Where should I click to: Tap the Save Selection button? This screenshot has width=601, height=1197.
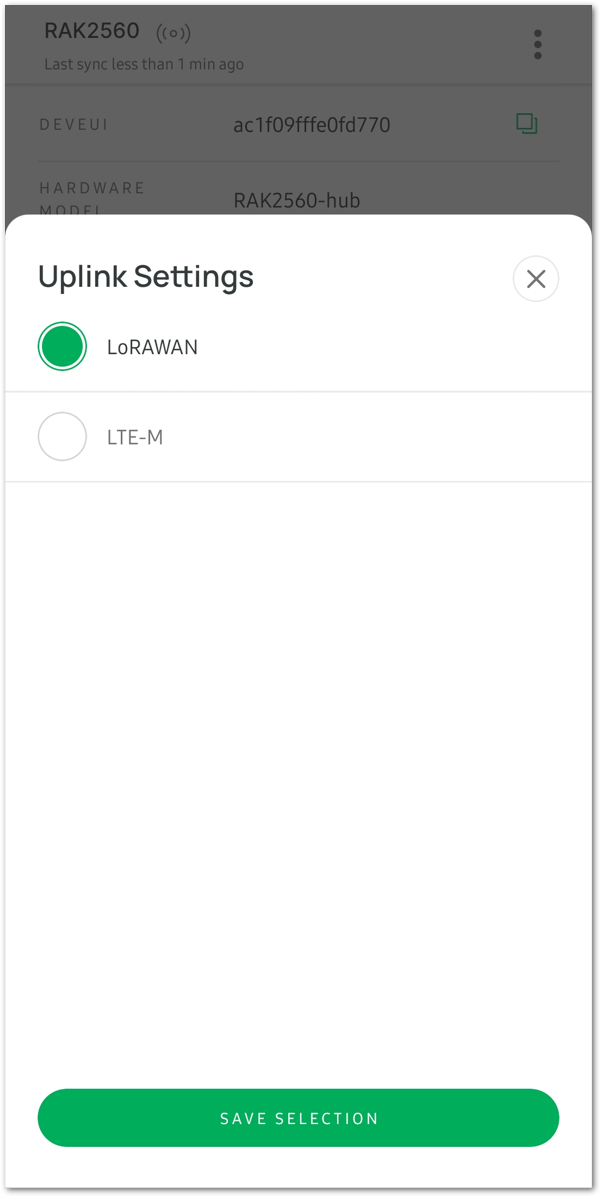point(299,1118)
